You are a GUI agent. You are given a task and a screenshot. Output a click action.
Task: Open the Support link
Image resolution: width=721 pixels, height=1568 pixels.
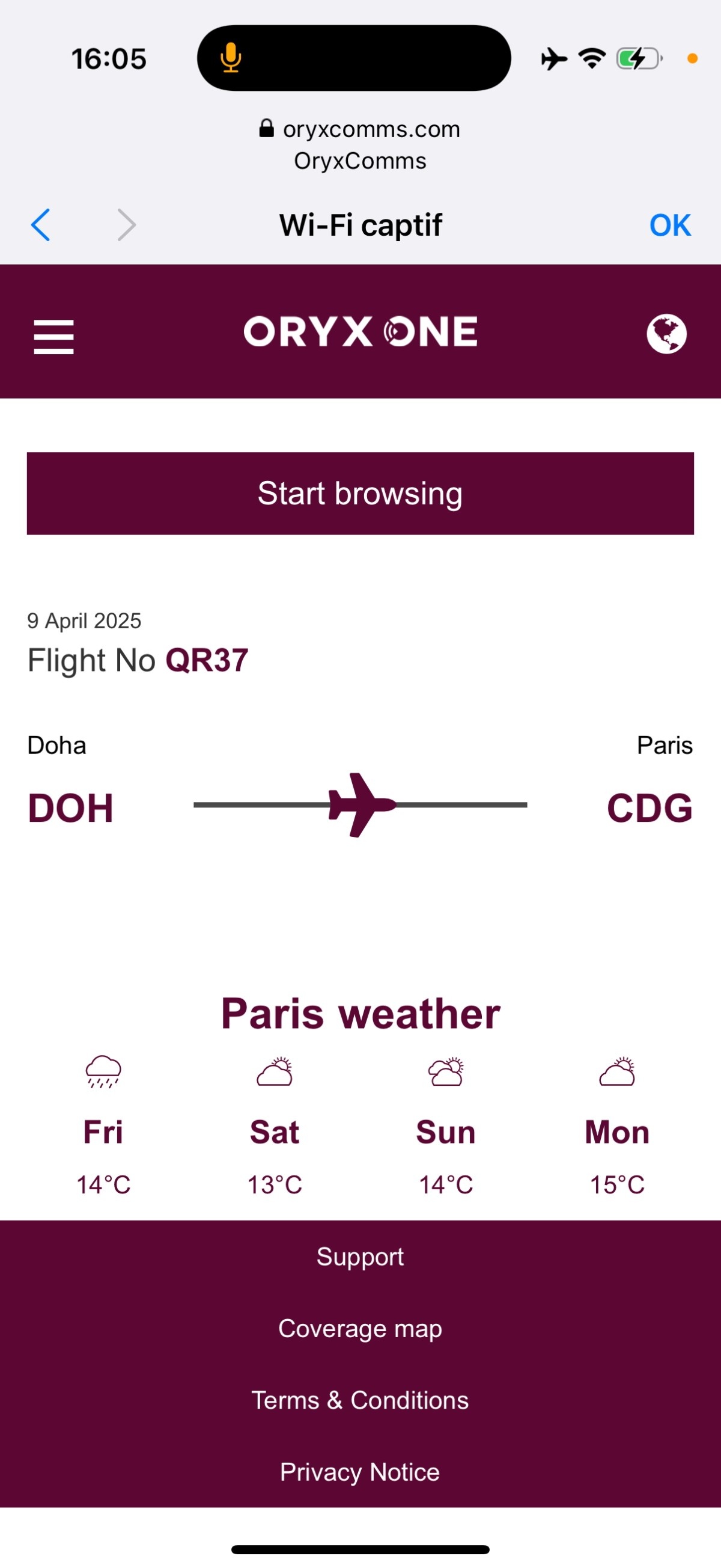(360, 1257)
